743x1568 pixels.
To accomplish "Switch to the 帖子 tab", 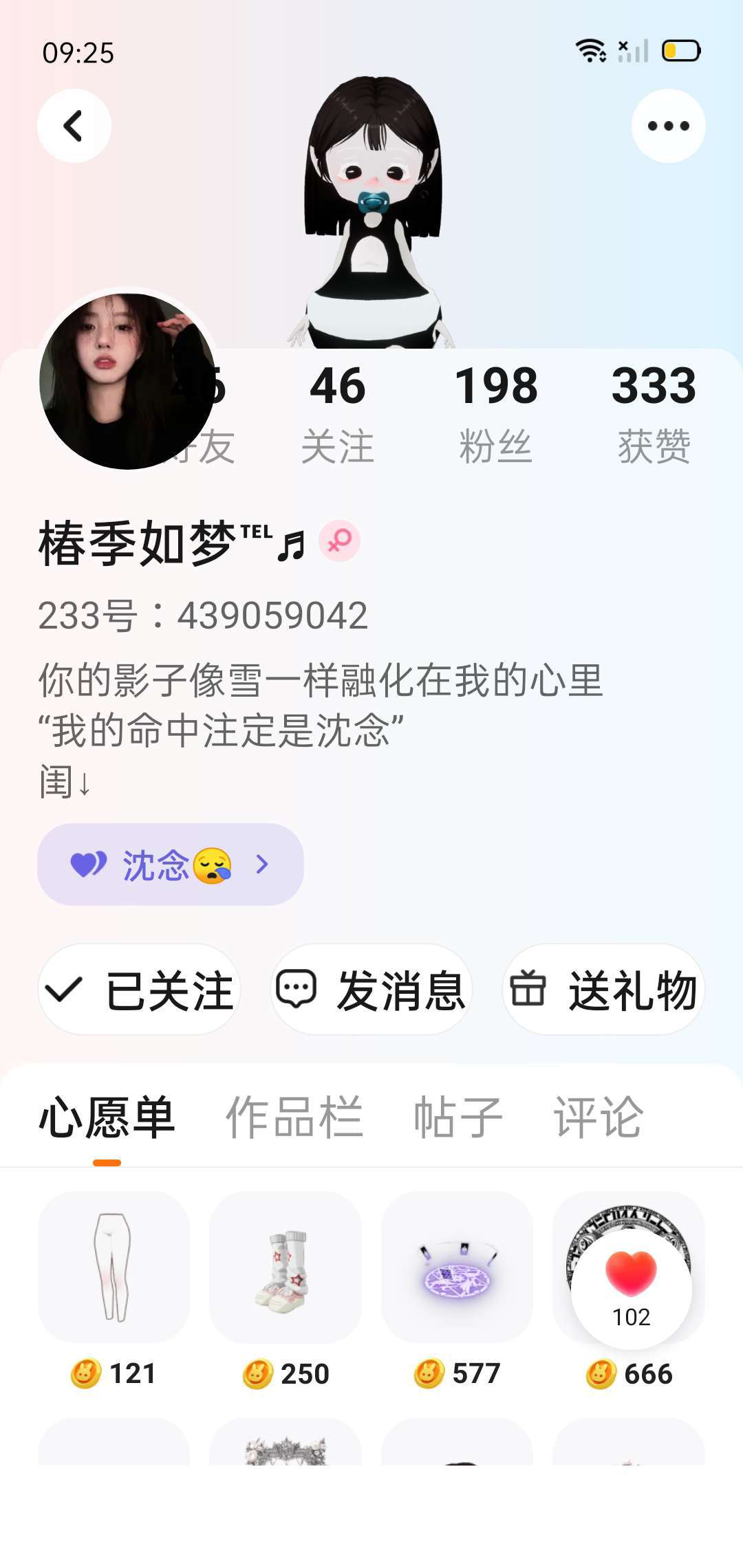I will pos(457,1117).
